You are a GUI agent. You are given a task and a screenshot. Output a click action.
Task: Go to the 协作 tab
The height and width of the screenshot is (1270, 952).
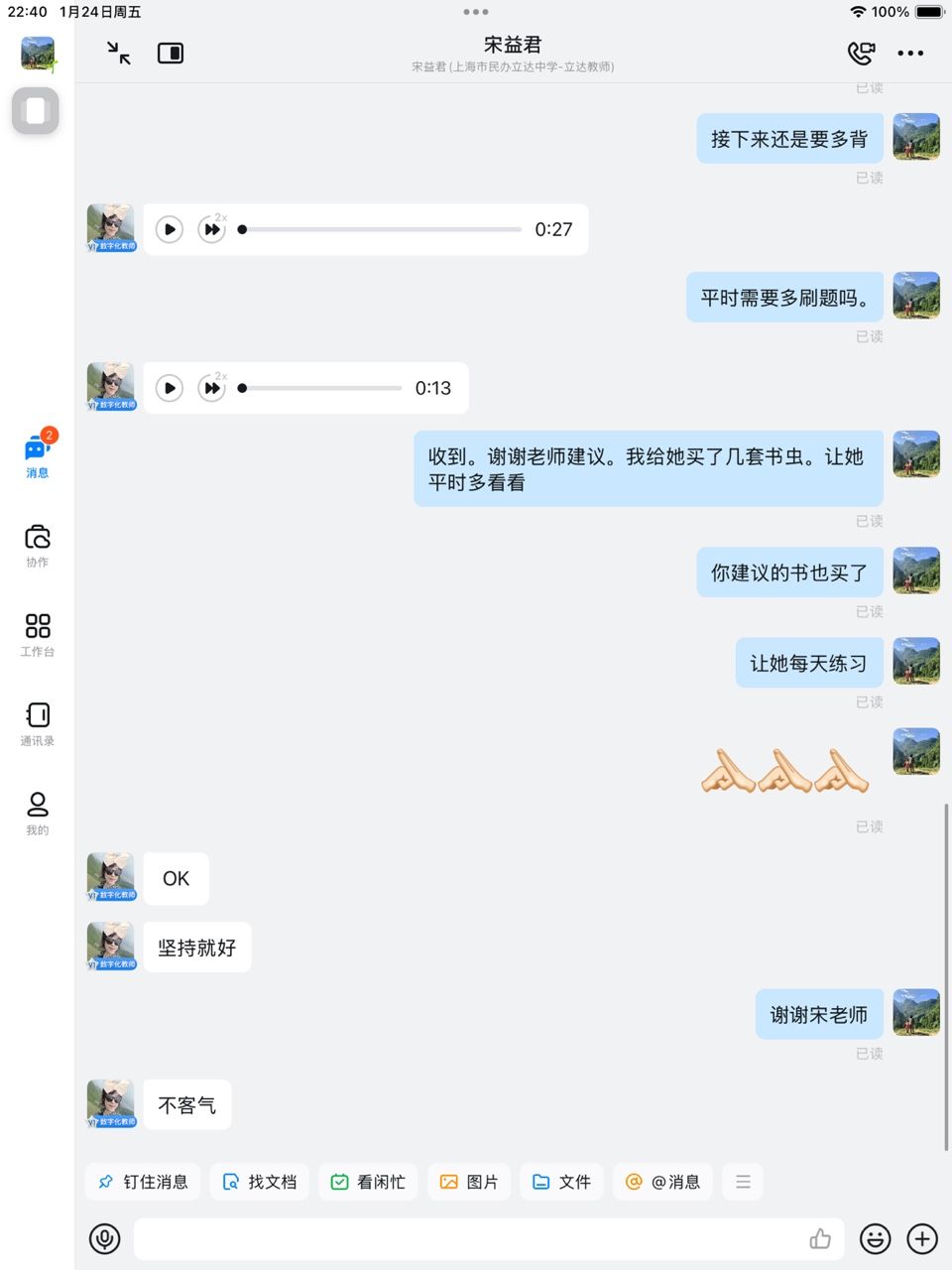pos(38,545)
